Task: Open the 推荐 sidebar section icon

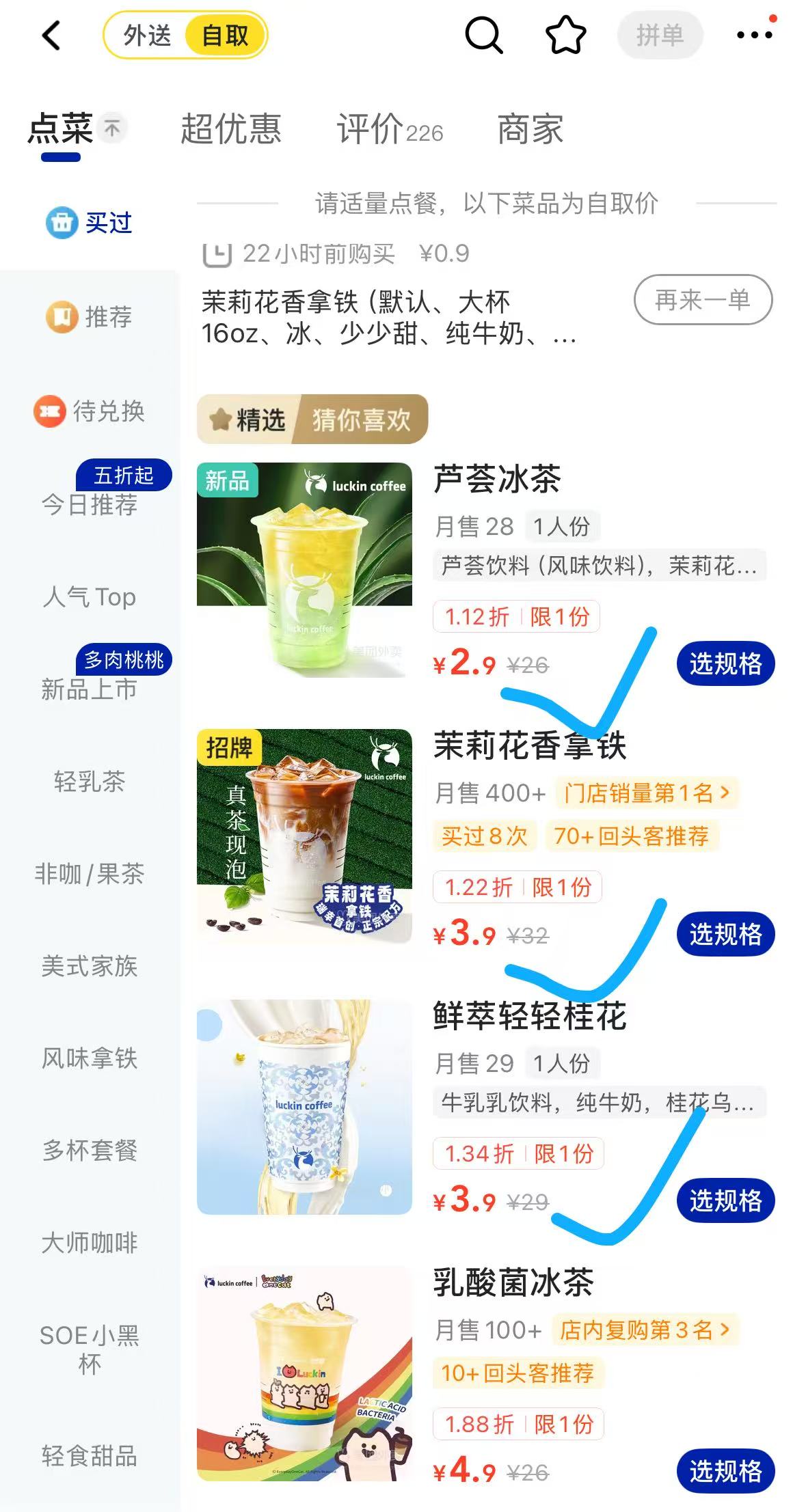Action: click(62, 316)
